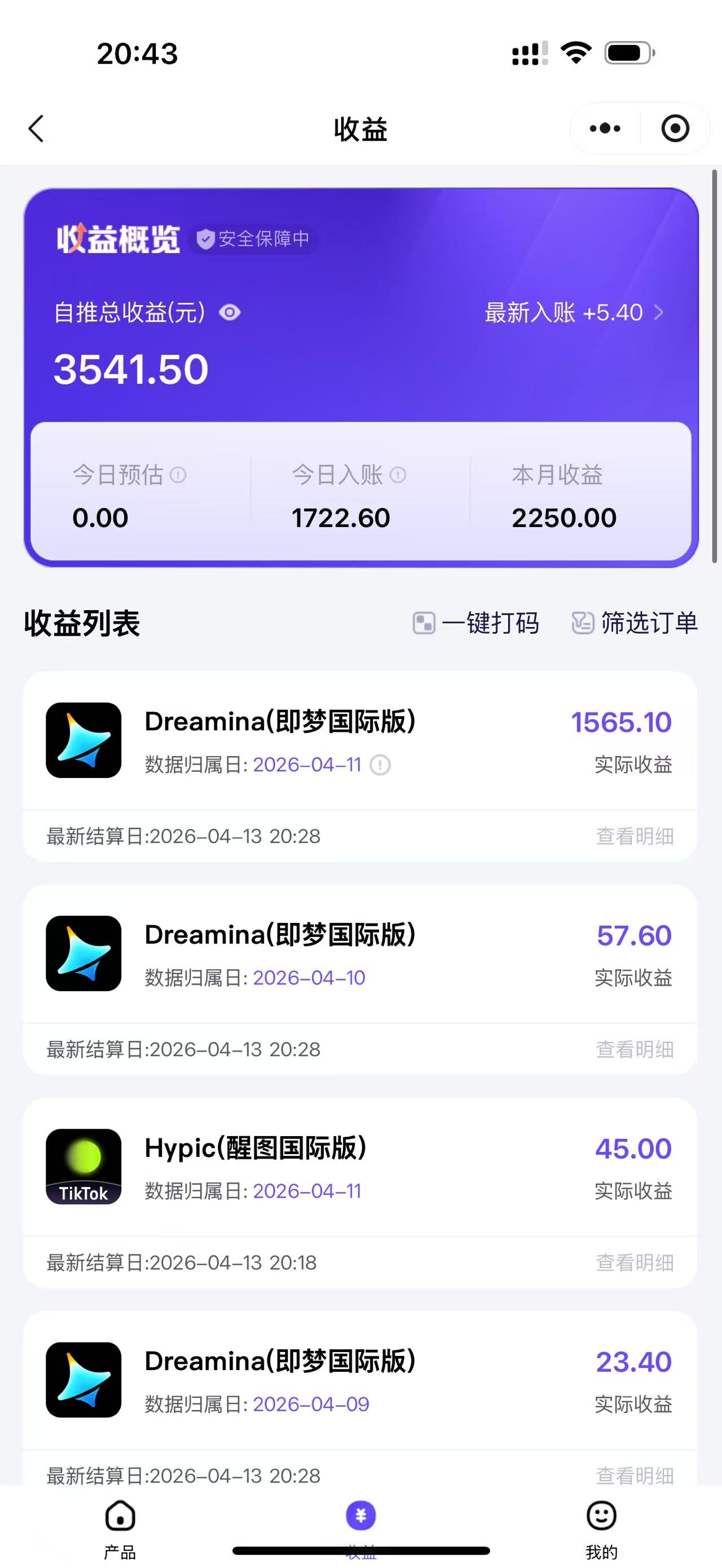Screen dimensions: 722x1568
Task: Hide total earnings with the eye icon
Action: pyautogui.click(x=230, y=312)
